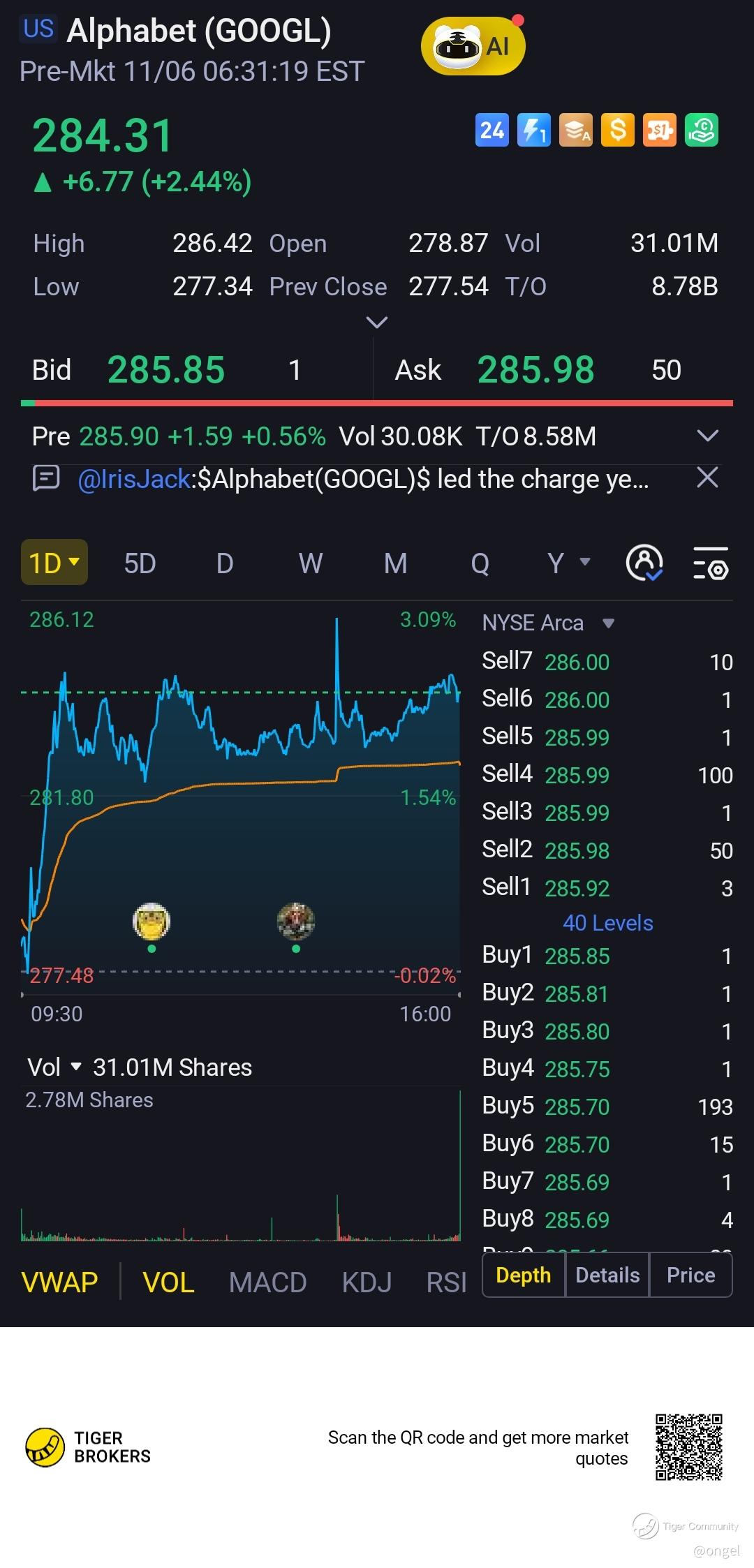Screen dimensions: 754x1568
Task: Switch to the Price tab
Action: 690,1275
